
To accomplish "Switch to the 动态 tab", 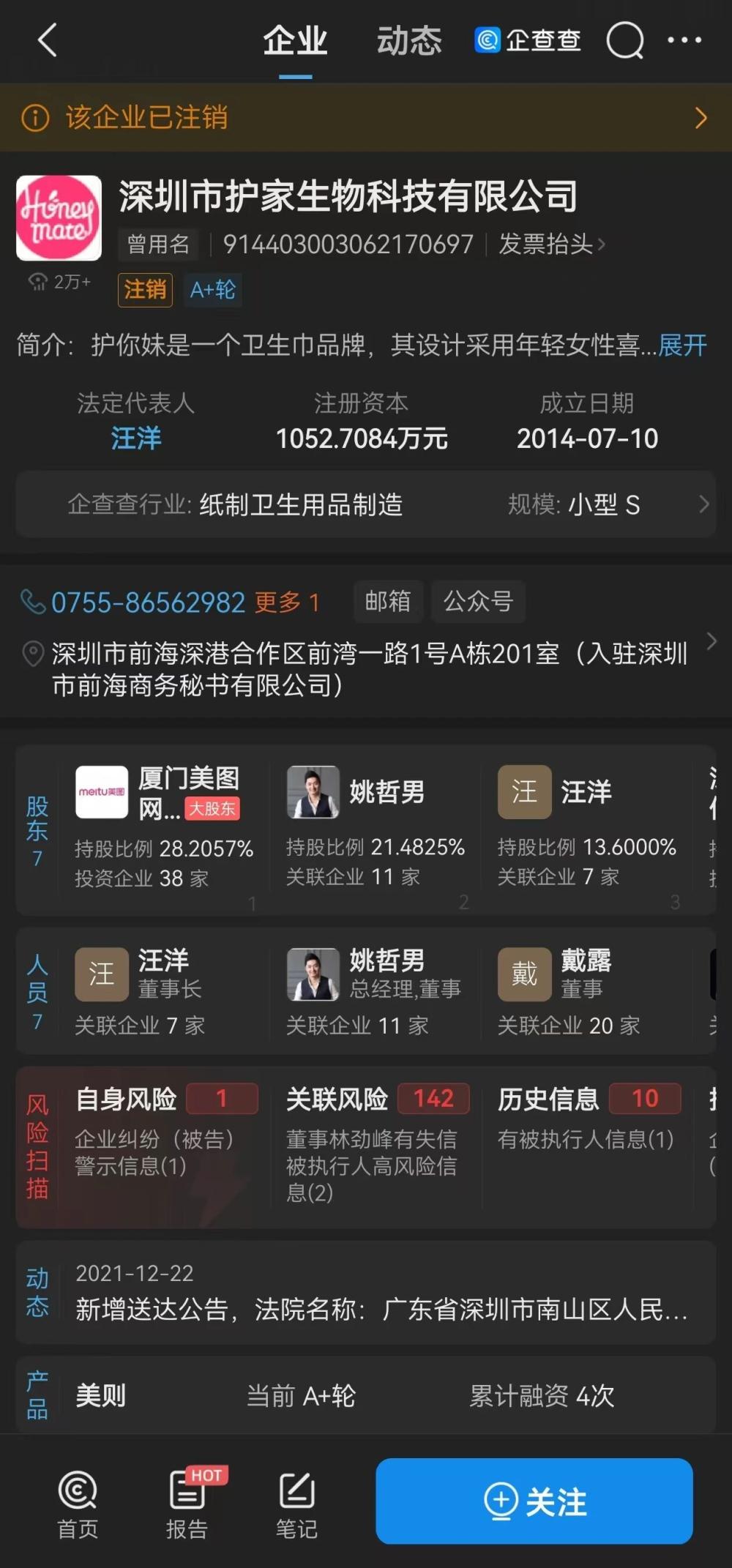I will click(409, 42).
